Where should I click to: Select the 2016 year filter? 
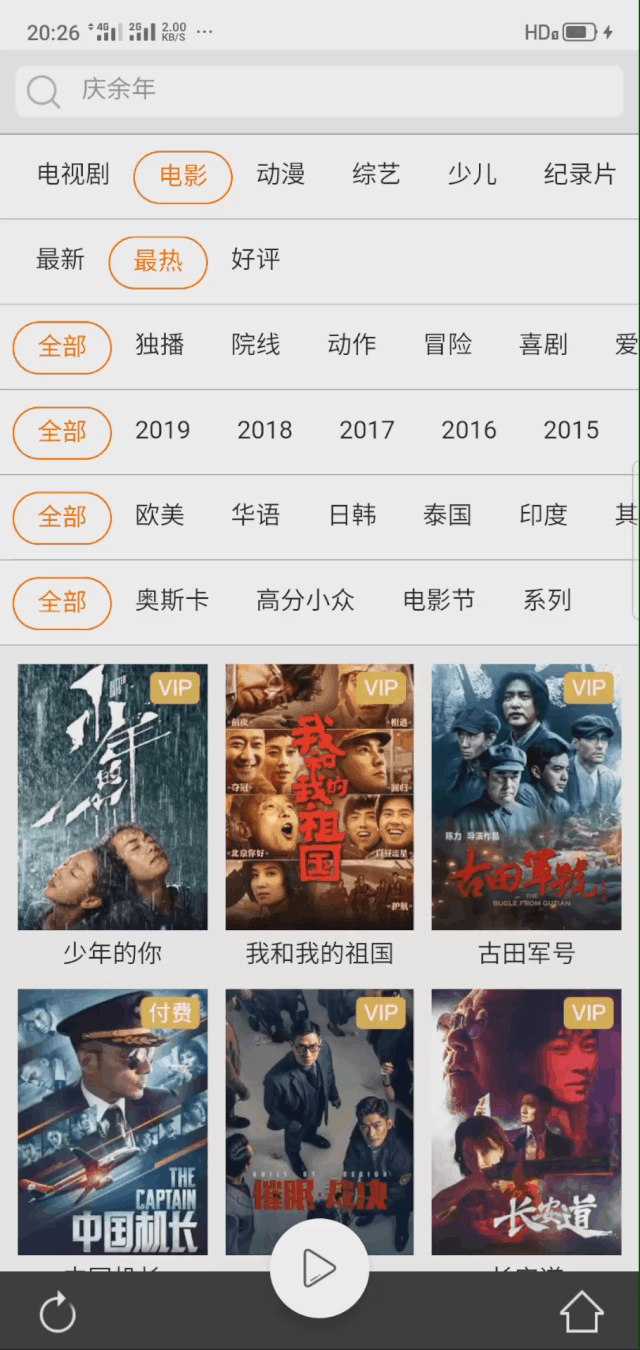[x=468, y=430]
